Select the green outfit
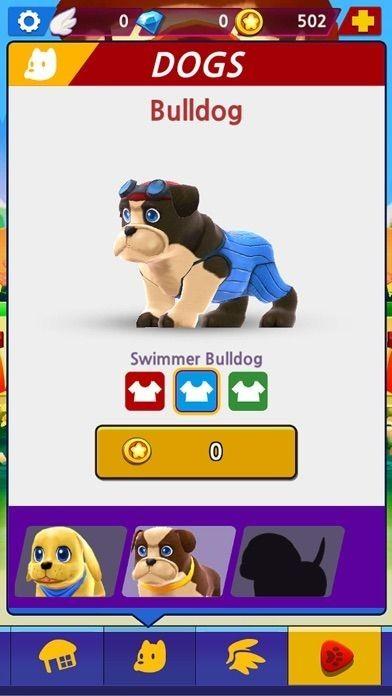Image resolution: width=392 pixels, height=696 pixels. tap(248, 391)
